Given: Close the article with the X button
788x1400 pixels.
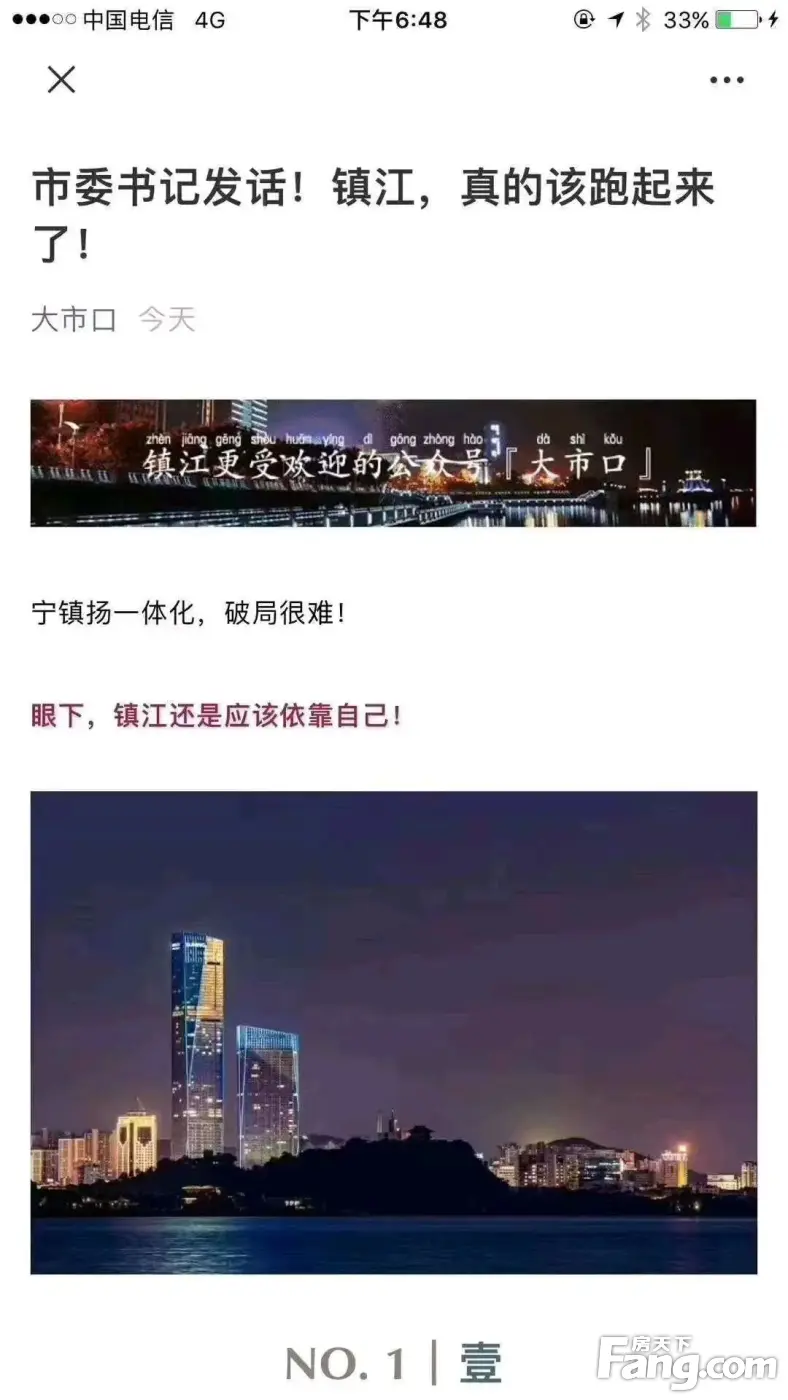Looking at the screenshot, I should pyautogui.click(x=61, y=80).
